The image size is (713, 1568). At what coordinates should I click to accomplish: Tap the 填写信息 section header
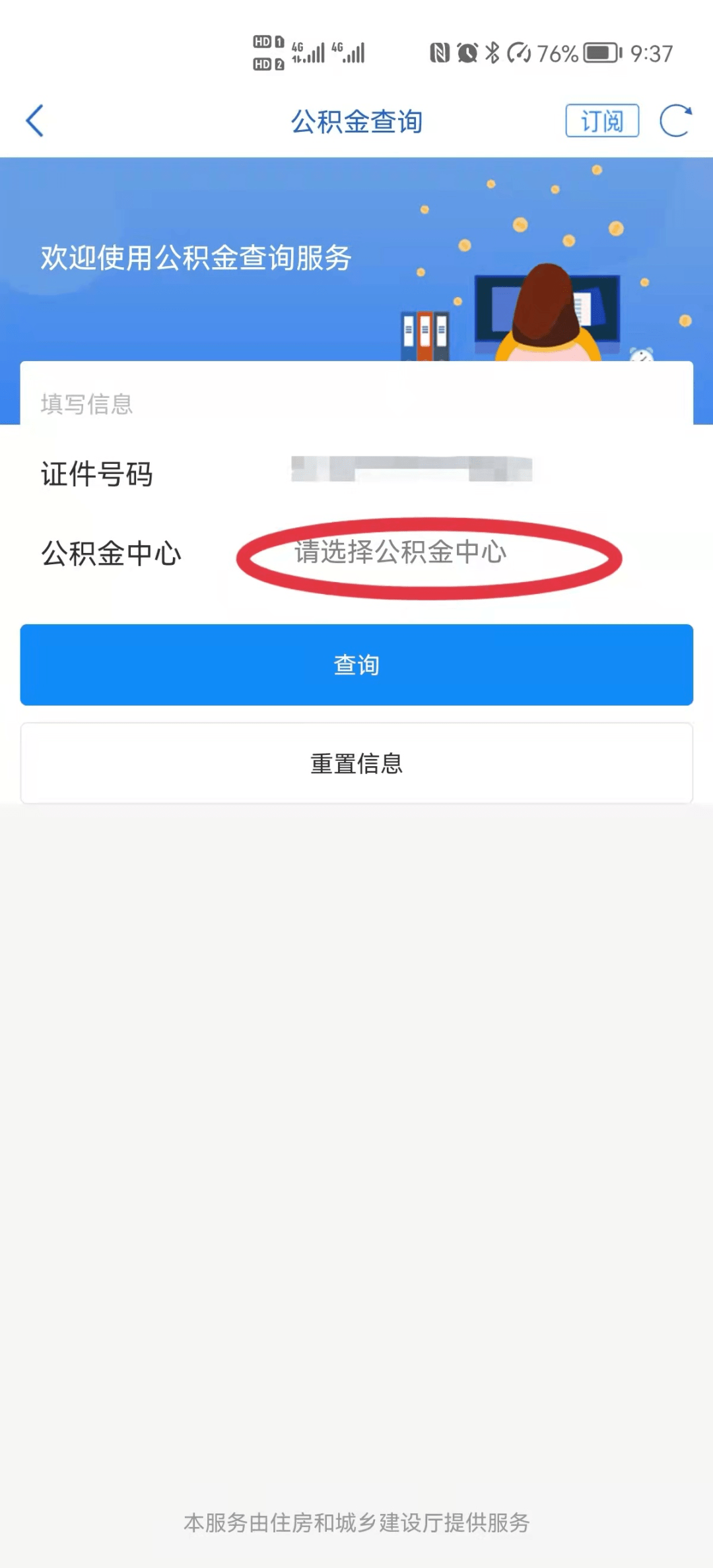coord(86,405)
